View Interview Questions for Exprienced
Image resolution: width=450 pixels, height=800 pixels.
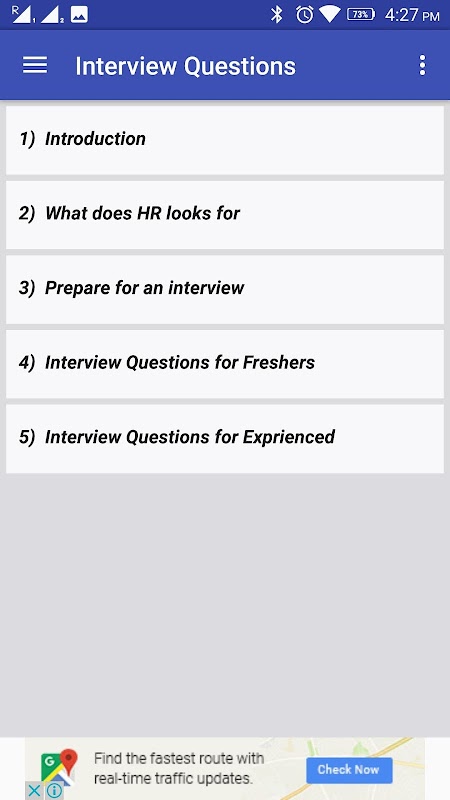tap(224, 438)
